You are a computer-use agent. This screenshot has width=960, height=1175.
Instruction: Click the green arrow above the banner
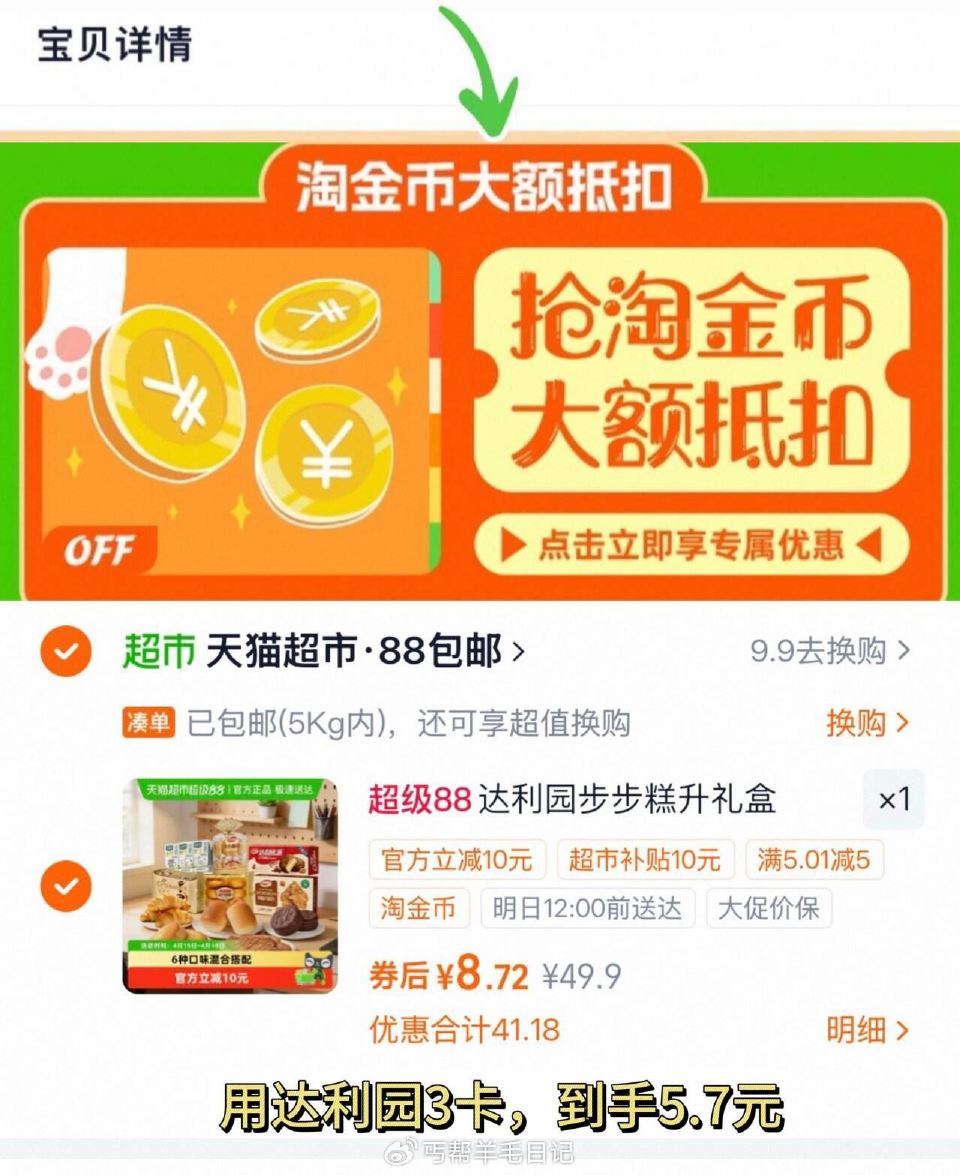tap(484, 62)
